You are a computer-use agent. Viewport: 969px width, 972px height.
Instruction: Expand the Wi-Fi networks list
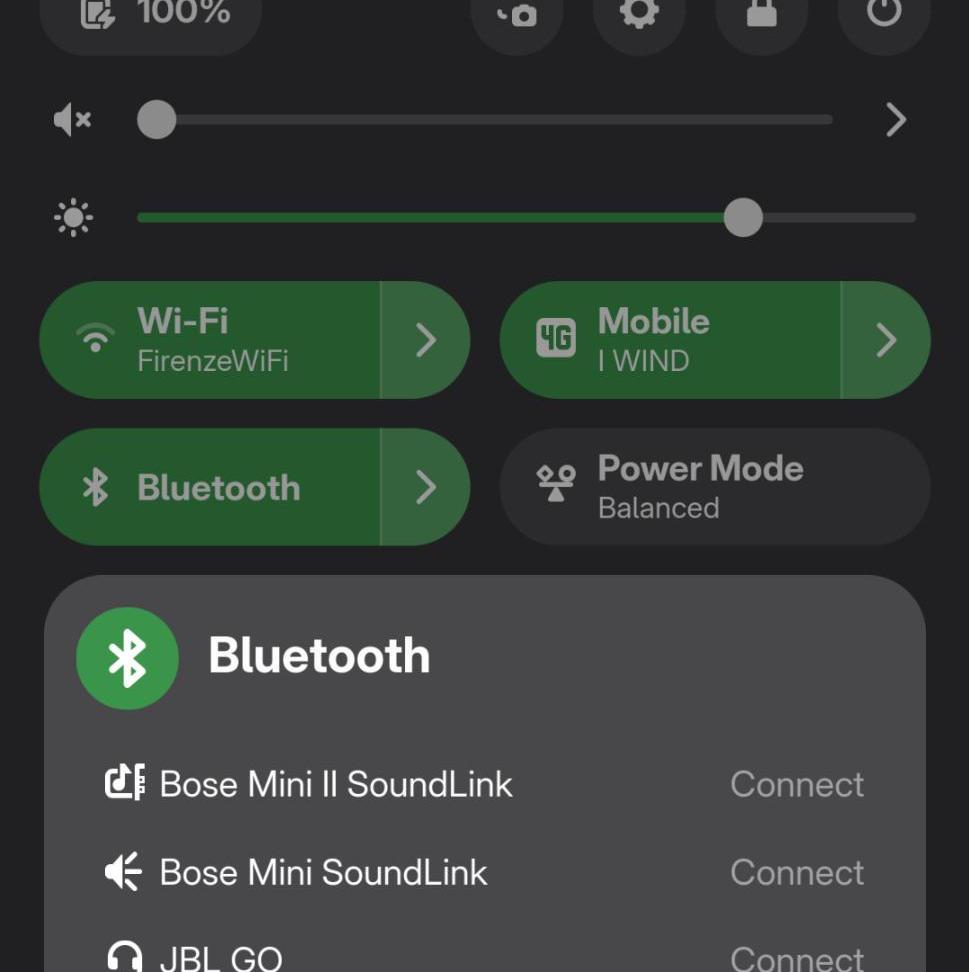point(426,340)
